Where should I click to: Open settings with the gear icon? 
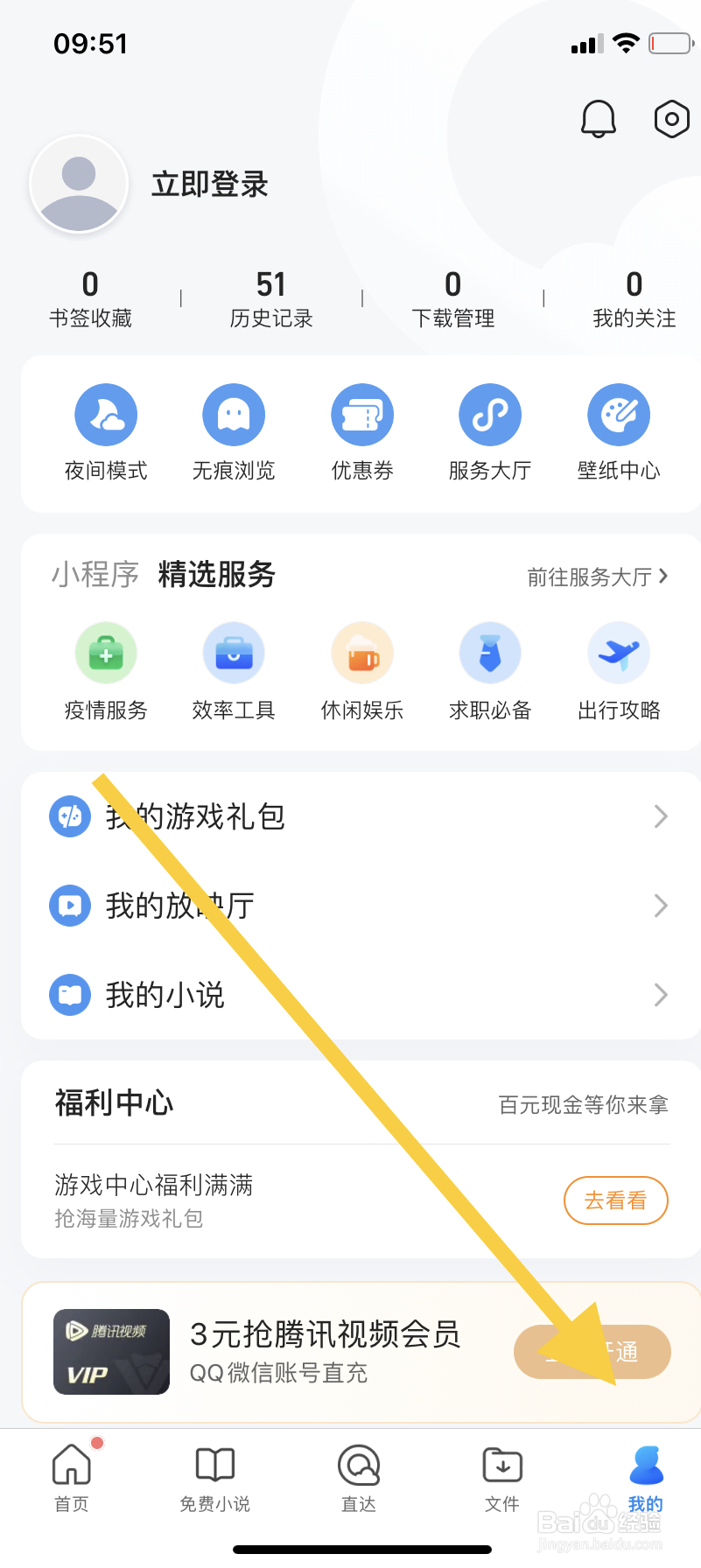(670, 119)
